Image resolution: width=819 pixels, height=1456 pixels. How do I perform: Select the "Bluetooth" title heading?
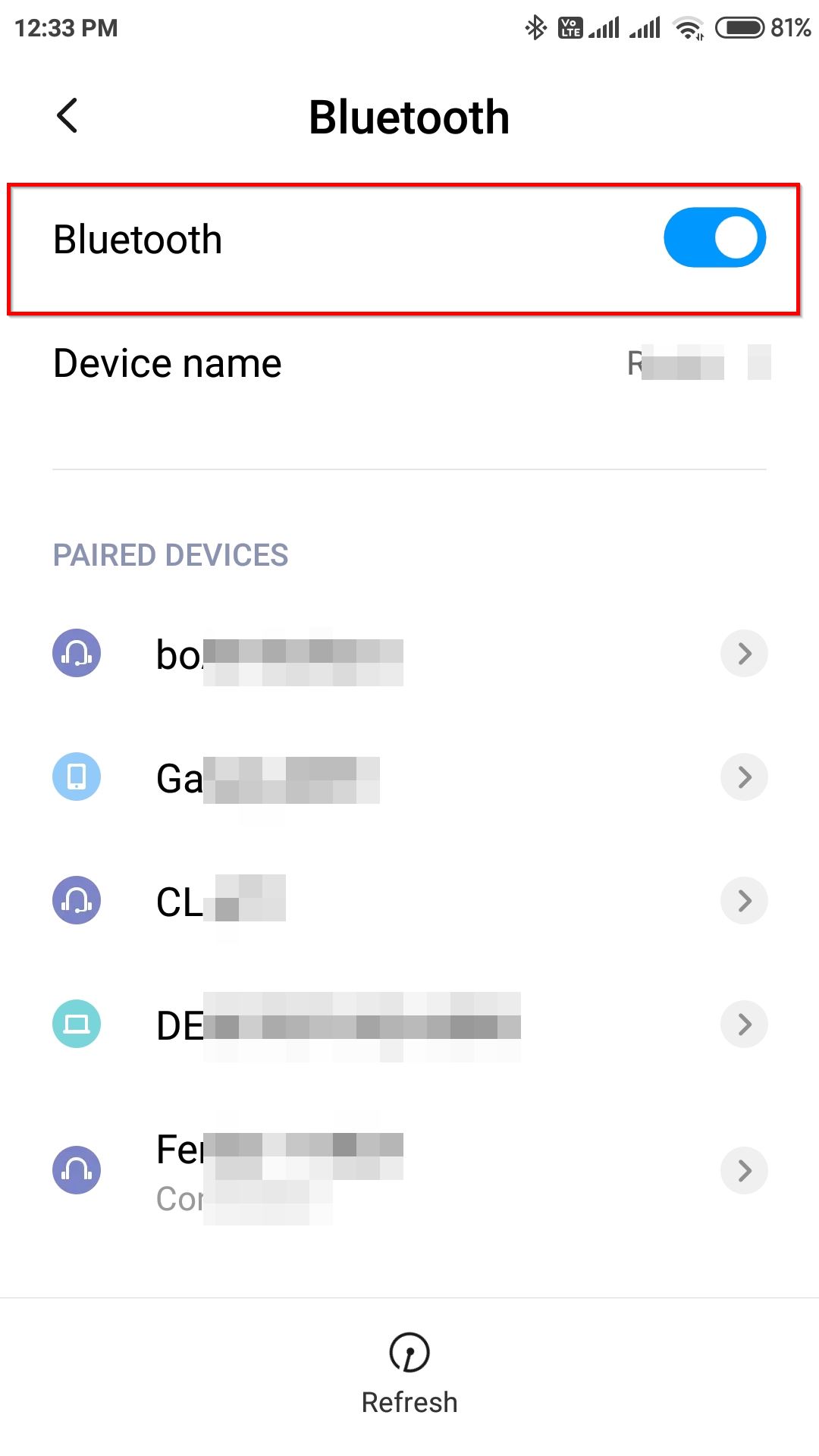point(409,116)
